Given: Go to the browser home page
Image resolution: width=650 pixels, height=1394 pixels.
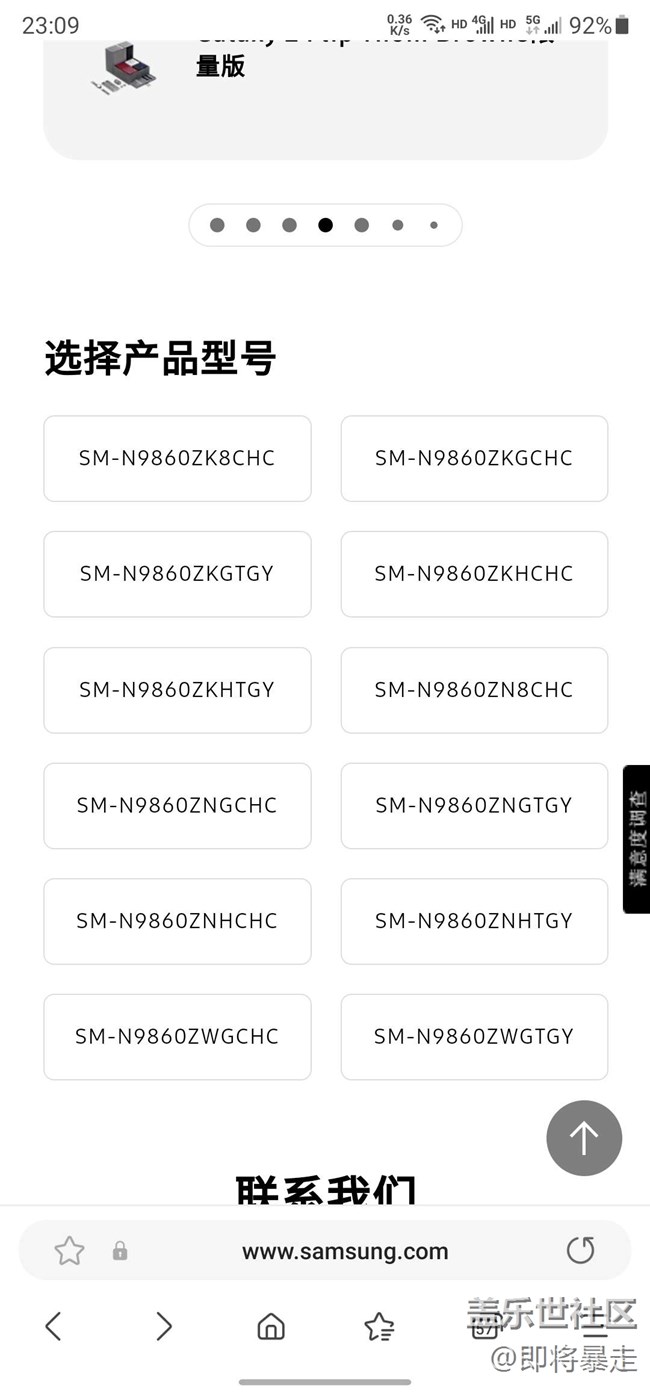Looking at the screenshot, I should [x=271, y=1327].
